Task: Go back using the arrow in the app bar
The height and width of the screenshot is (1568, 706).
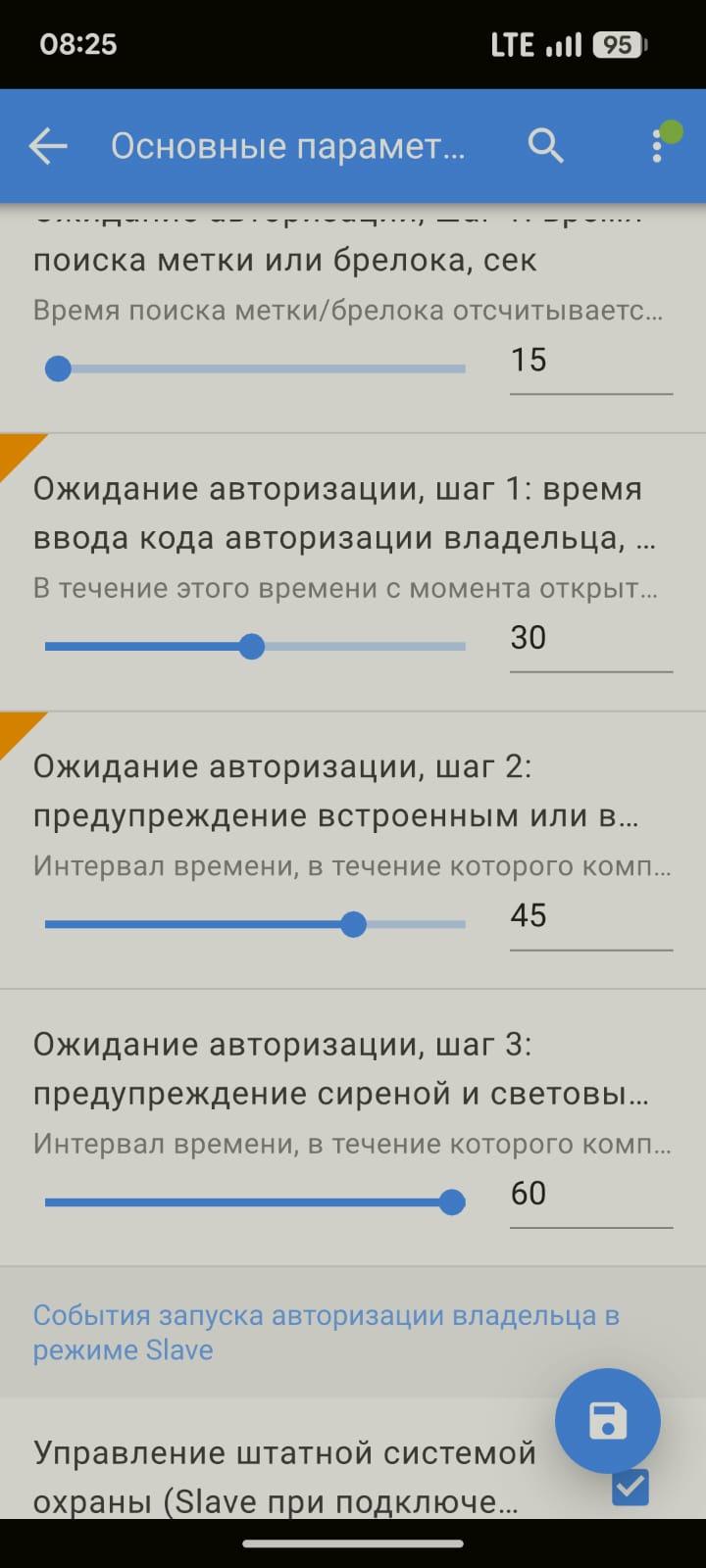Action: (x=47, y=146)
